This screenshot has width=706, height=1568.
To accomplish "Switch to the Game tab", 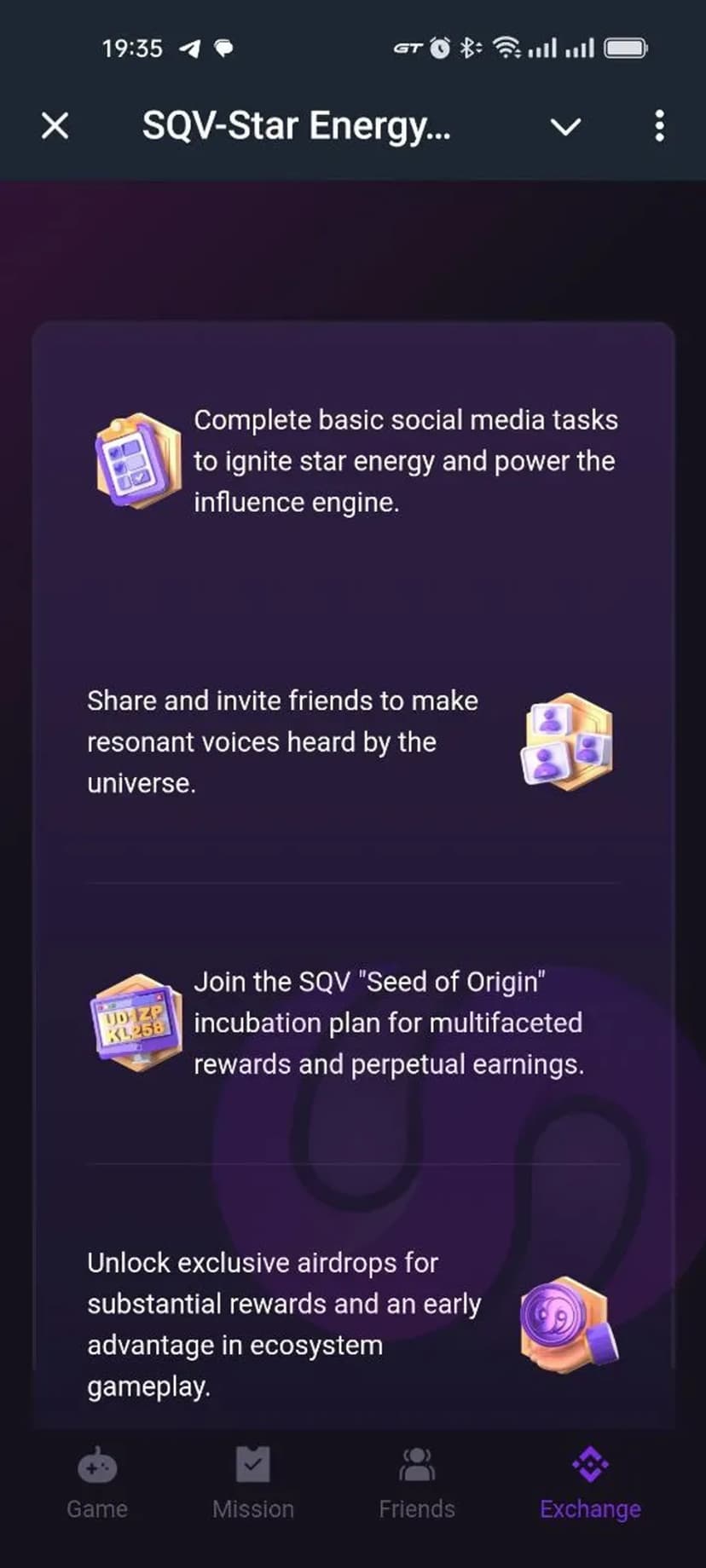I will point(97,1483).
